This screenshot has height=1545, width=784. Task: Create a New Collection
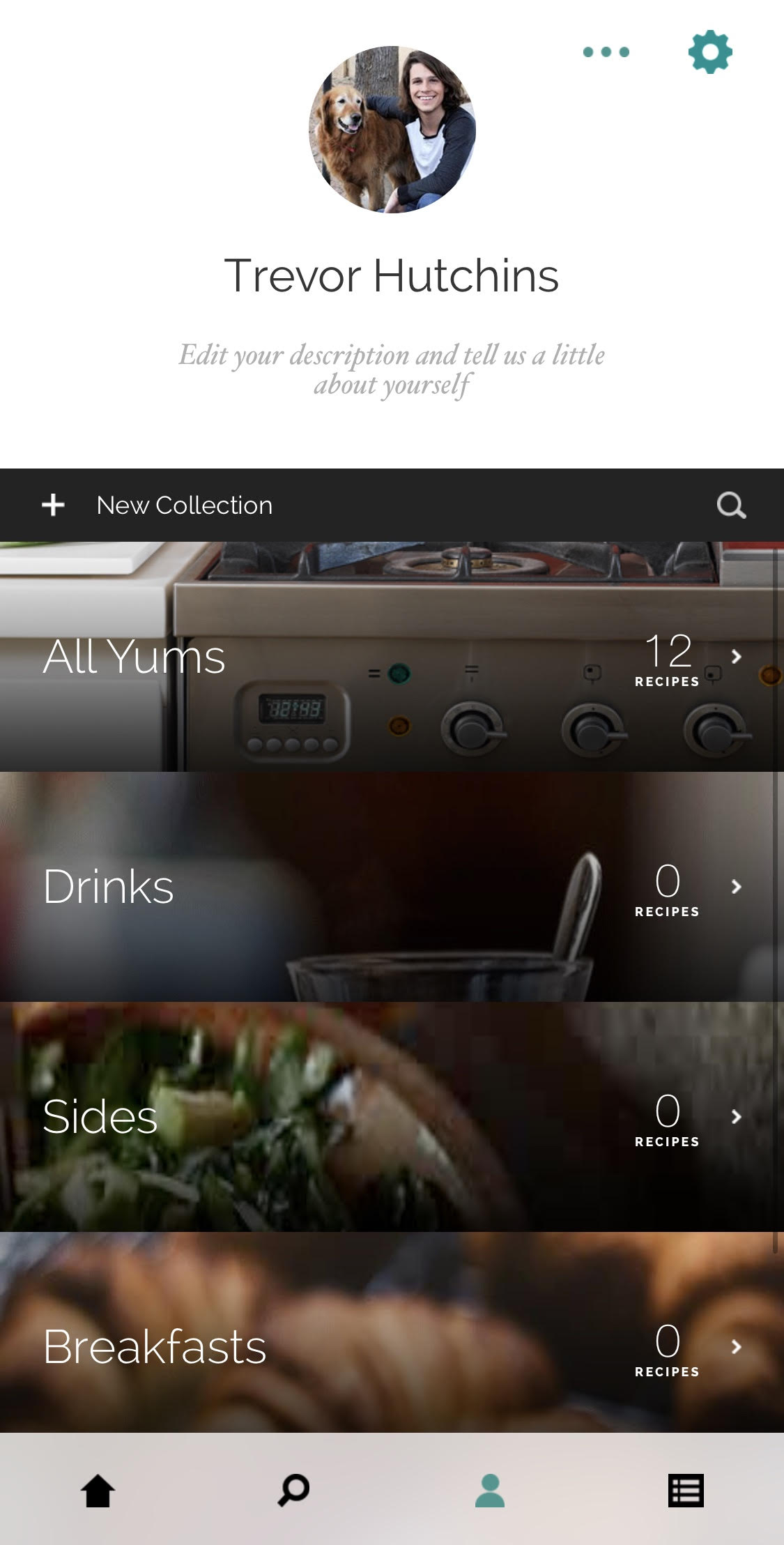(157, 505)
